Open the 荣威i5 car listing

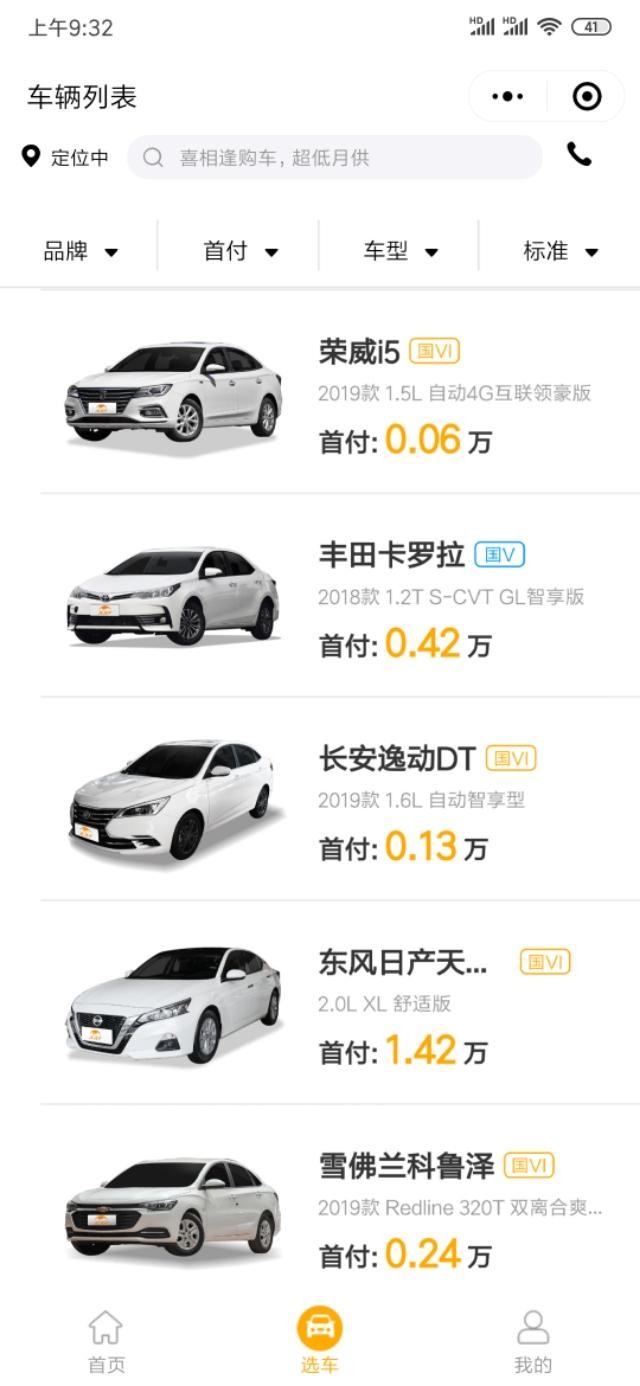click(340, 394)
